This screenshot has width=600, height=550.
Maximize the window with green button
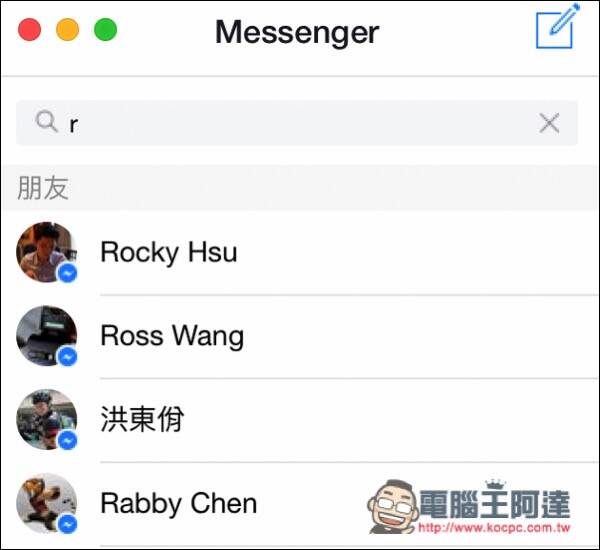click(x=105, y=30)
